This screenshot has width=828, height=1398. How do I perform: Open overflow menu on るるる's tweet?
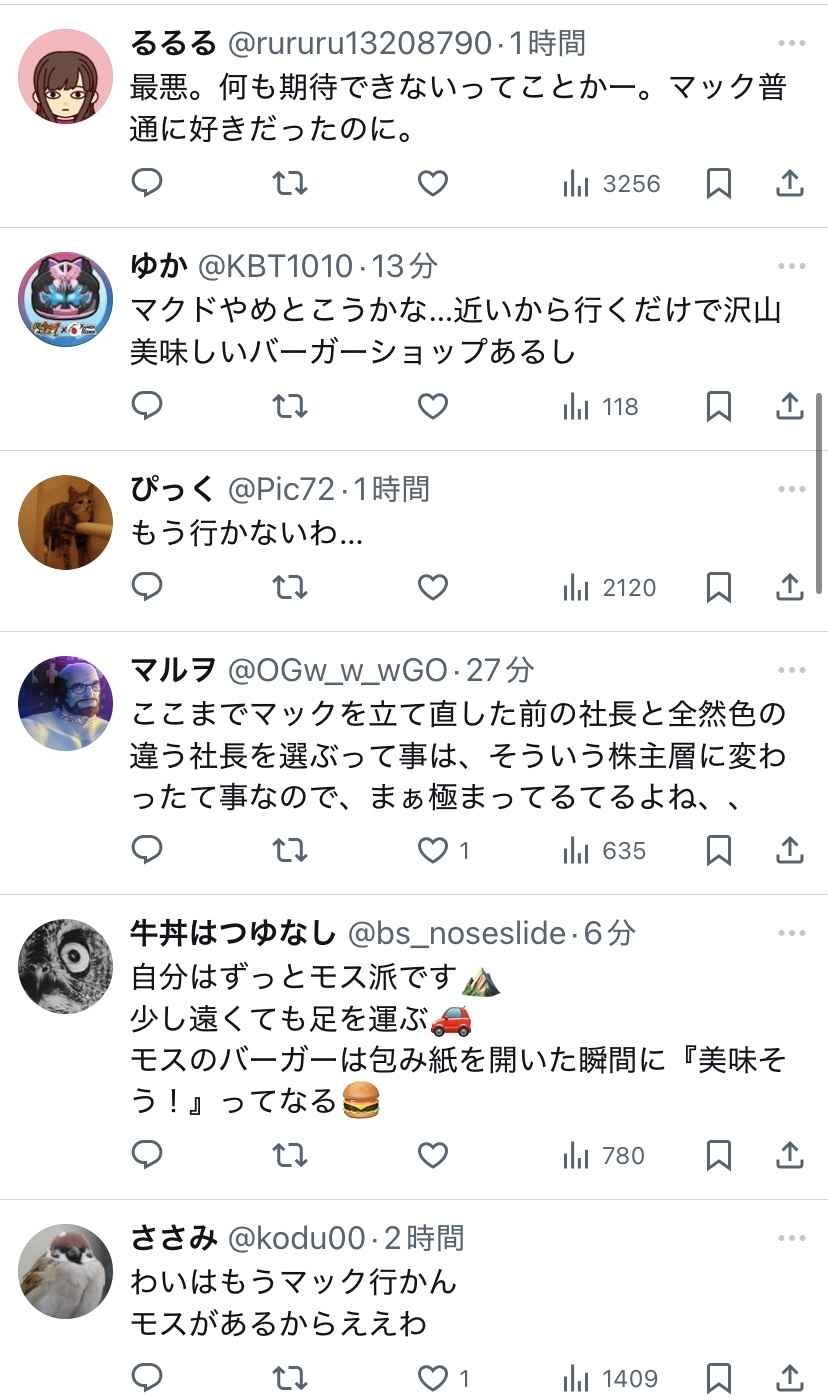pyautogui.click(x=791, y=43)
